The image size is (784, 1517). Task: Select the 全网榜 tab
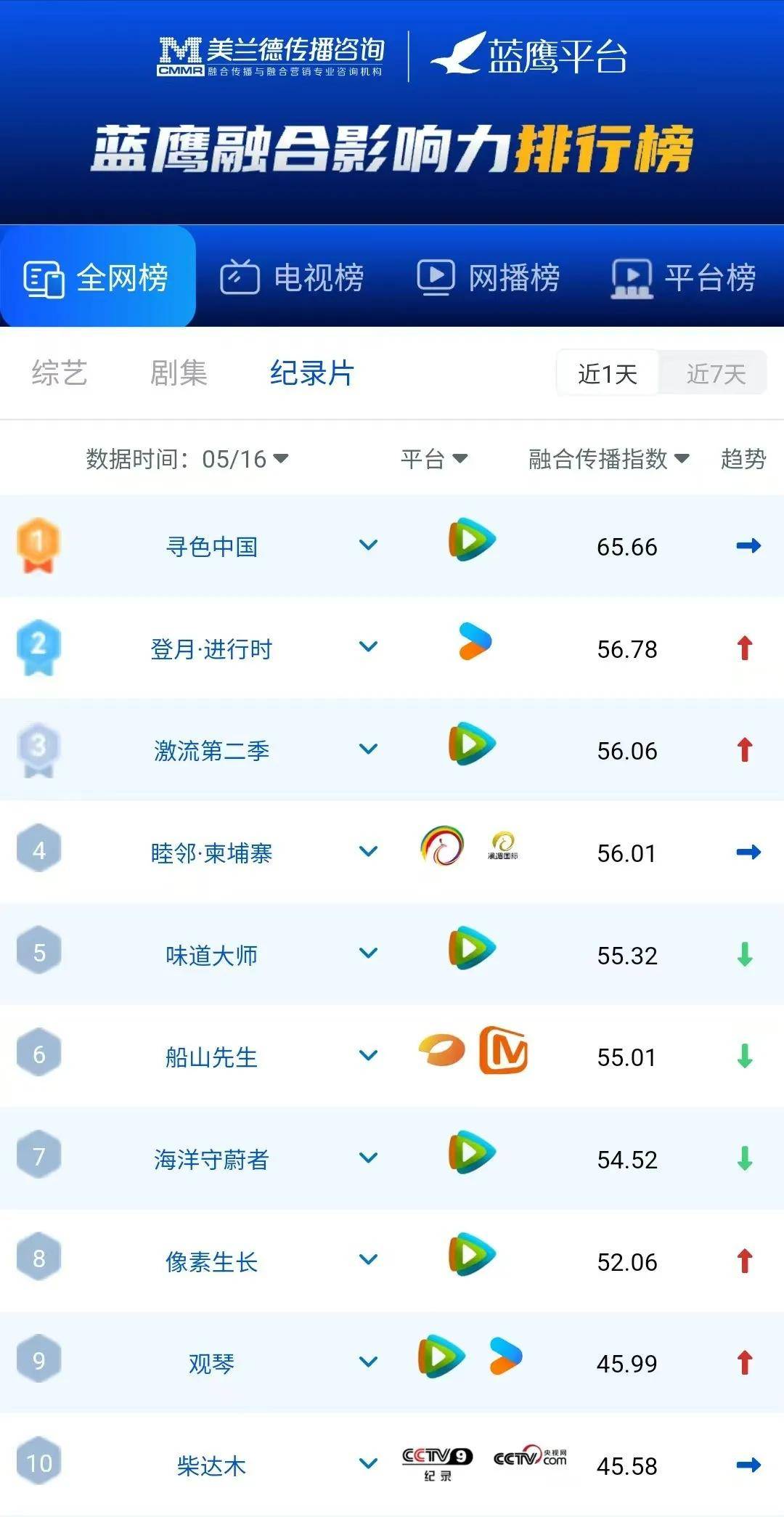(x=98, y=277)
